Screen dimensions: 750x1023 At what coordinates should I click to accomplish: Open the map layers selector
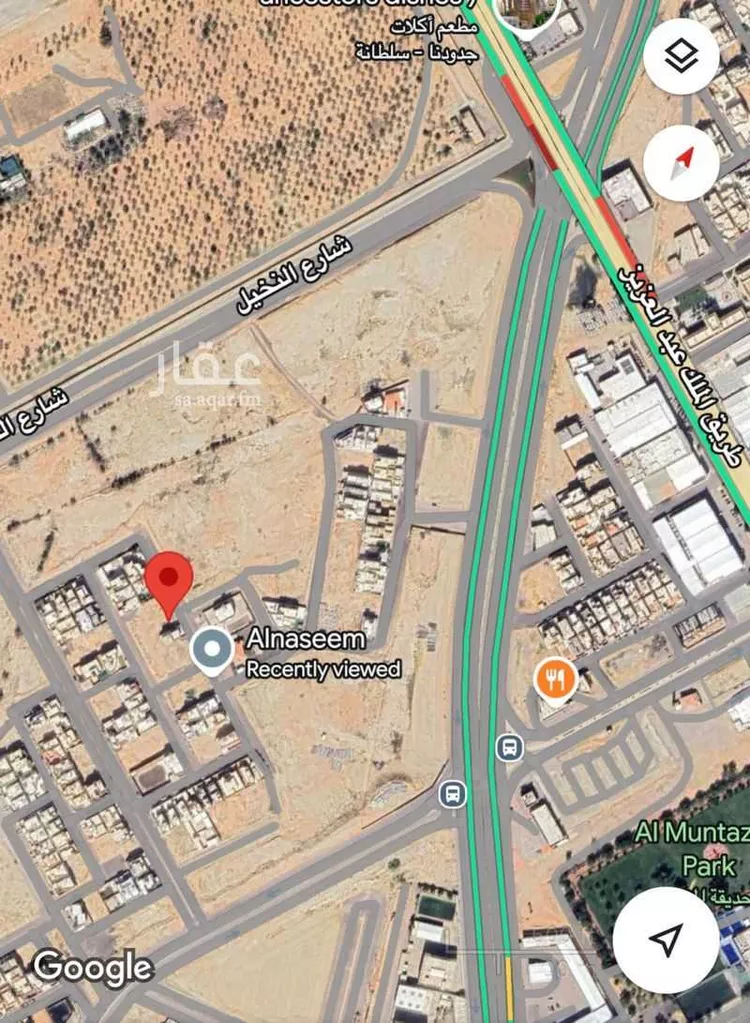(681, 56)
